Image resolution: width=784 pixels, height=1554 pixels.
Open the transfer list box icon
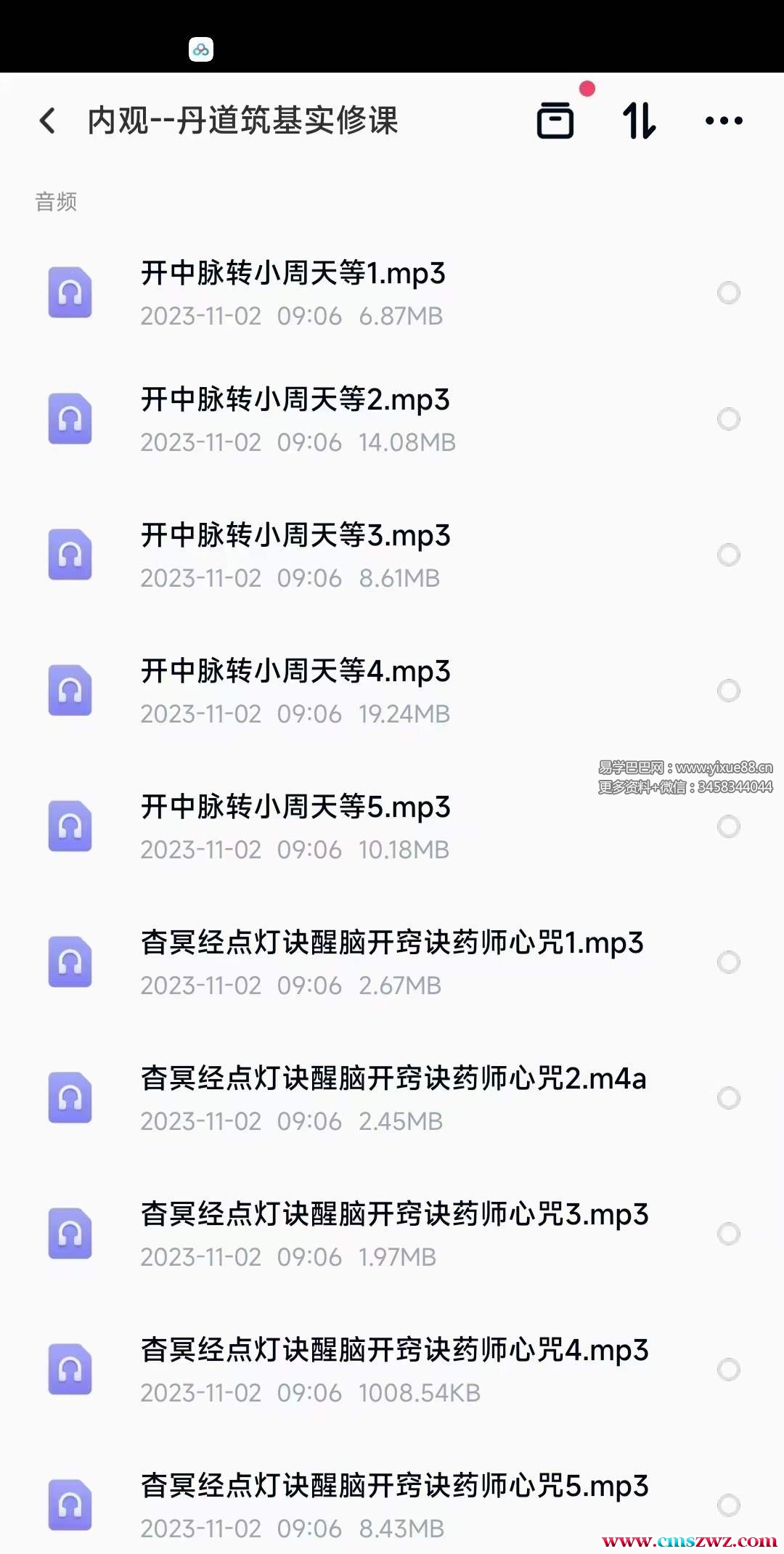tap(555, 121)
